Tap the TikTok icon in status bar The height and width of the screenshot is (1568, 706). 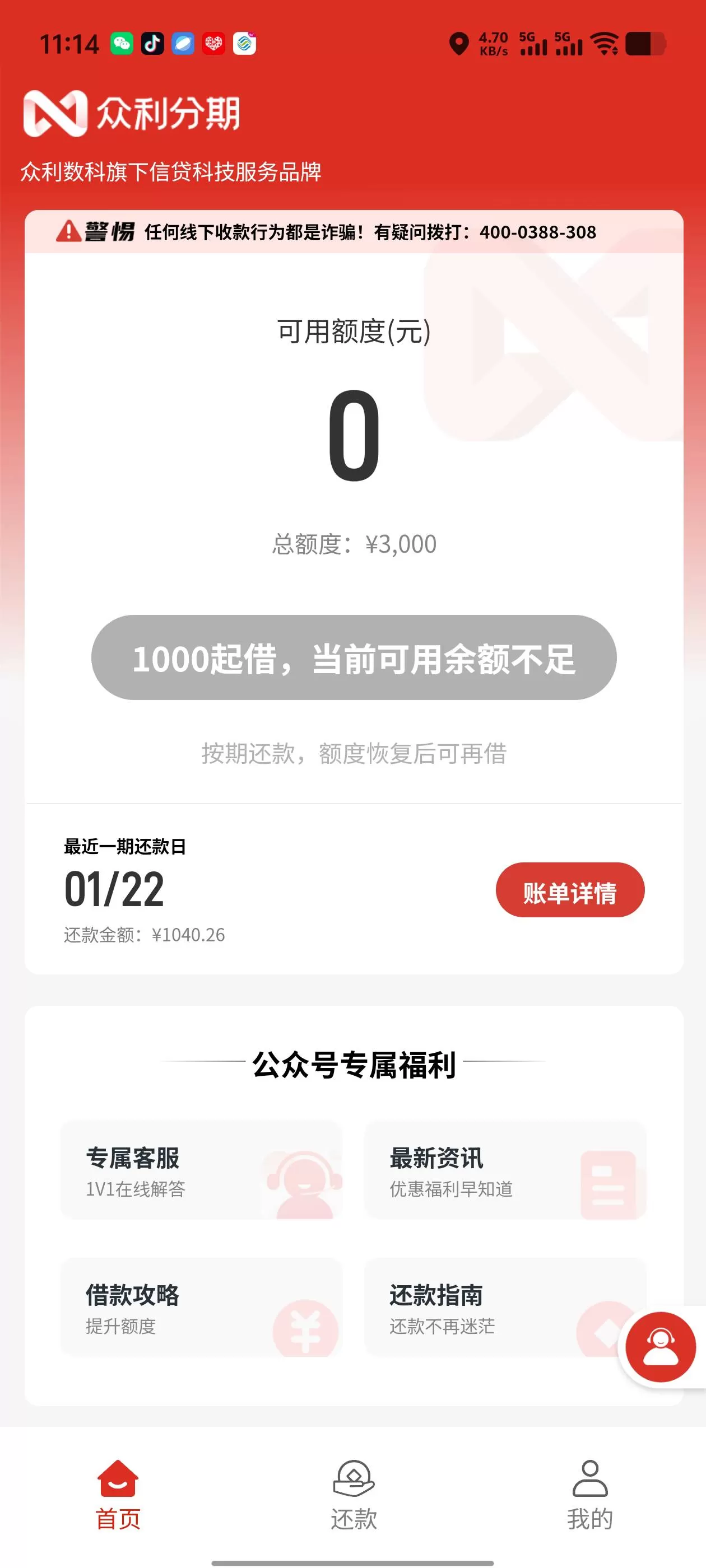point(154,43)
